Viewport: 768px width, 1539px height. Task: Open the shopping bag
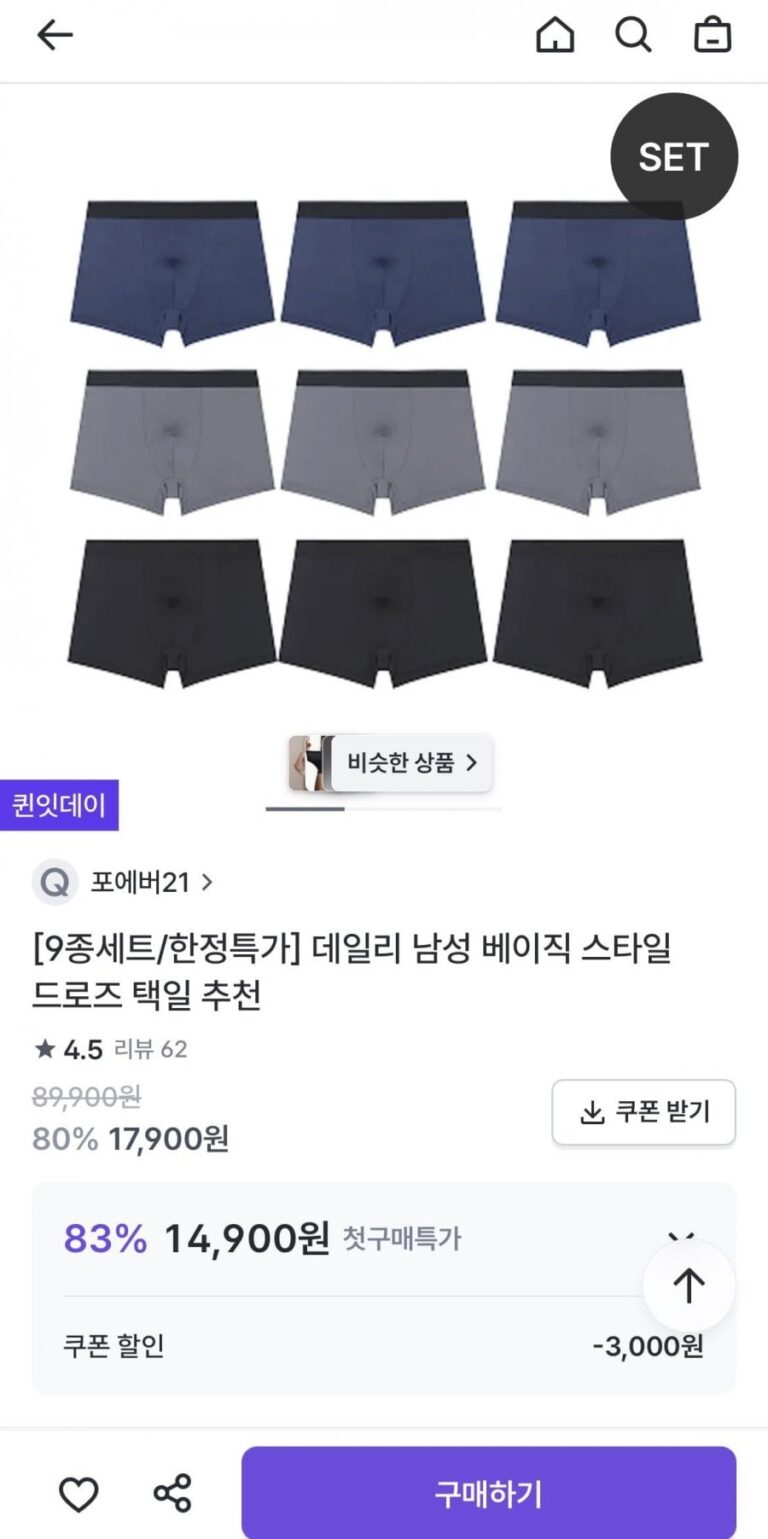(712, 35)
